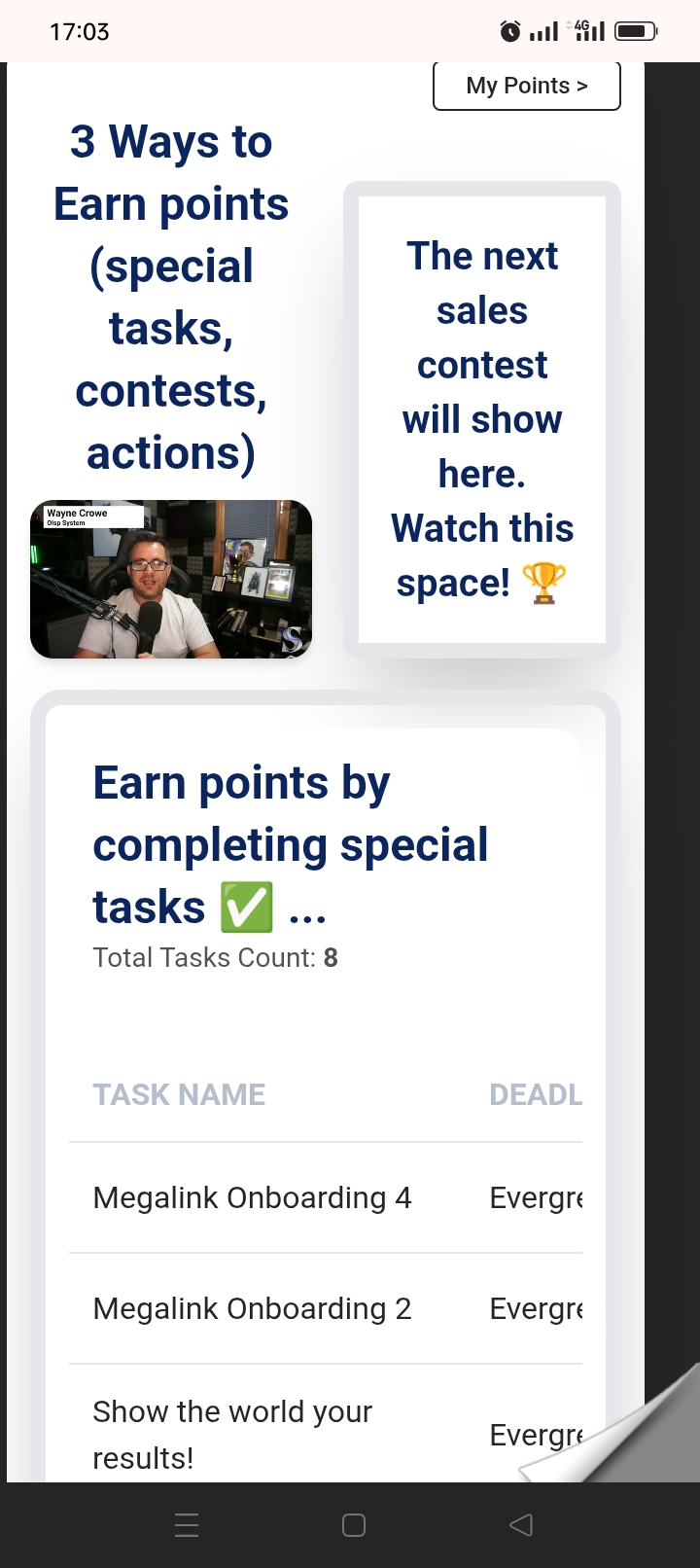Go back using the system back button
The width and height of the screenshot is (700, 1568).
521,1524
